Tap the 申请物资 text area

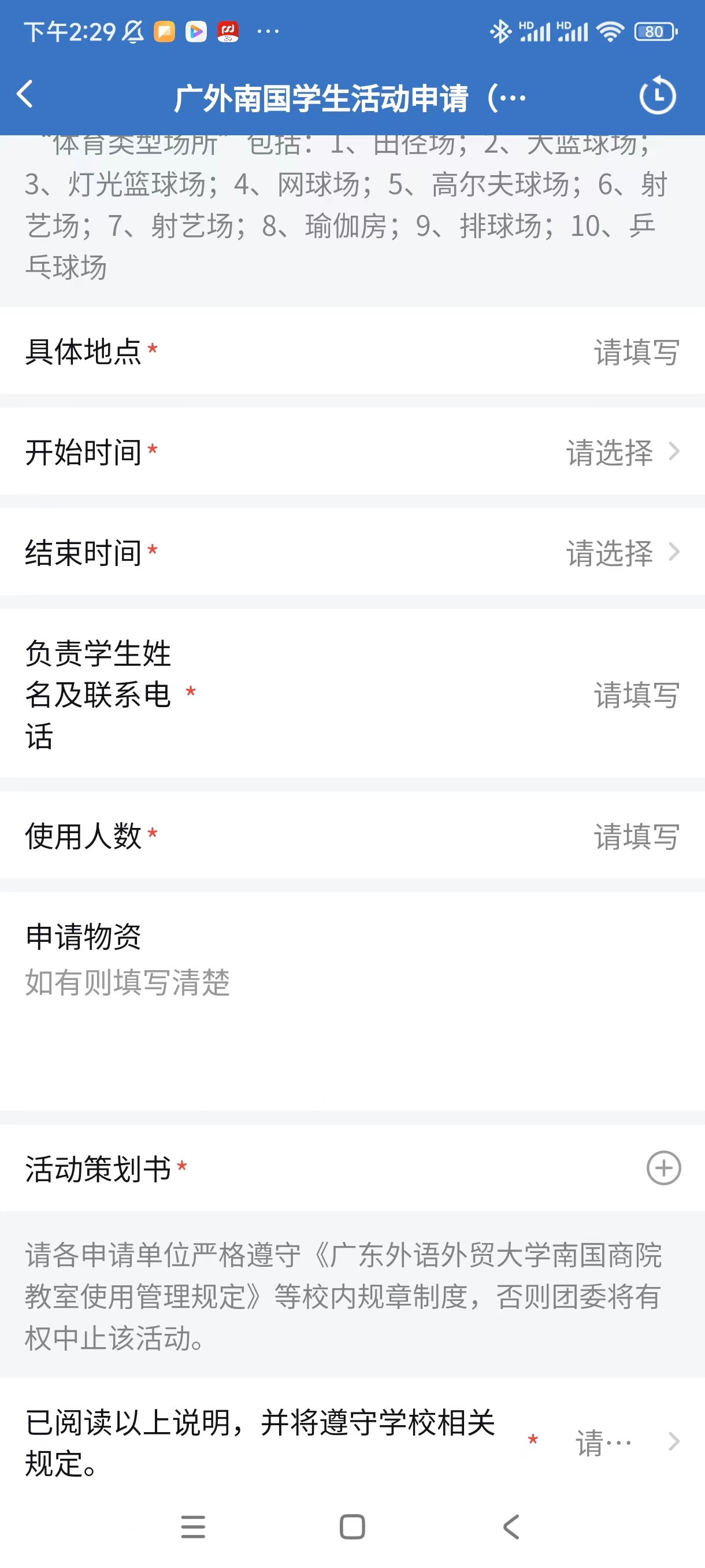[352, 1001]
